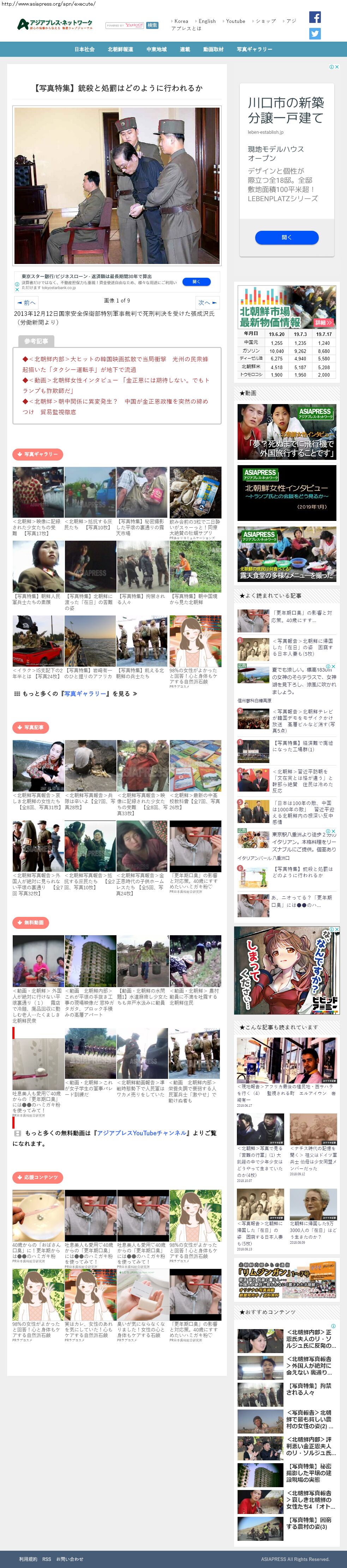Open the Twitter page icon
Screen dimensions: 347x1568
tap(315, 34)
